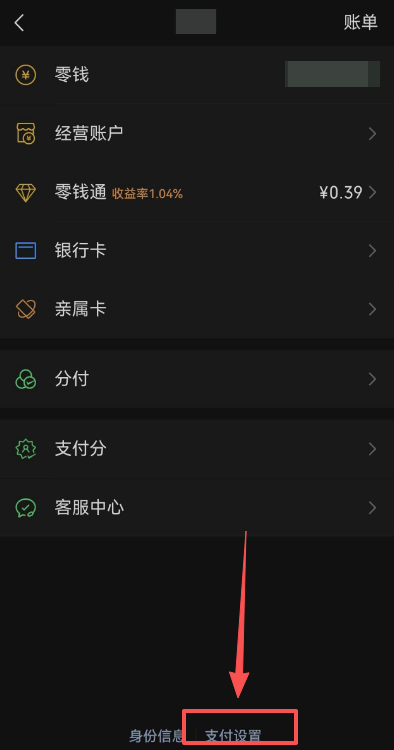Open the 支付分 row
The width and height of the screenshot is (394, 750).
197,449
